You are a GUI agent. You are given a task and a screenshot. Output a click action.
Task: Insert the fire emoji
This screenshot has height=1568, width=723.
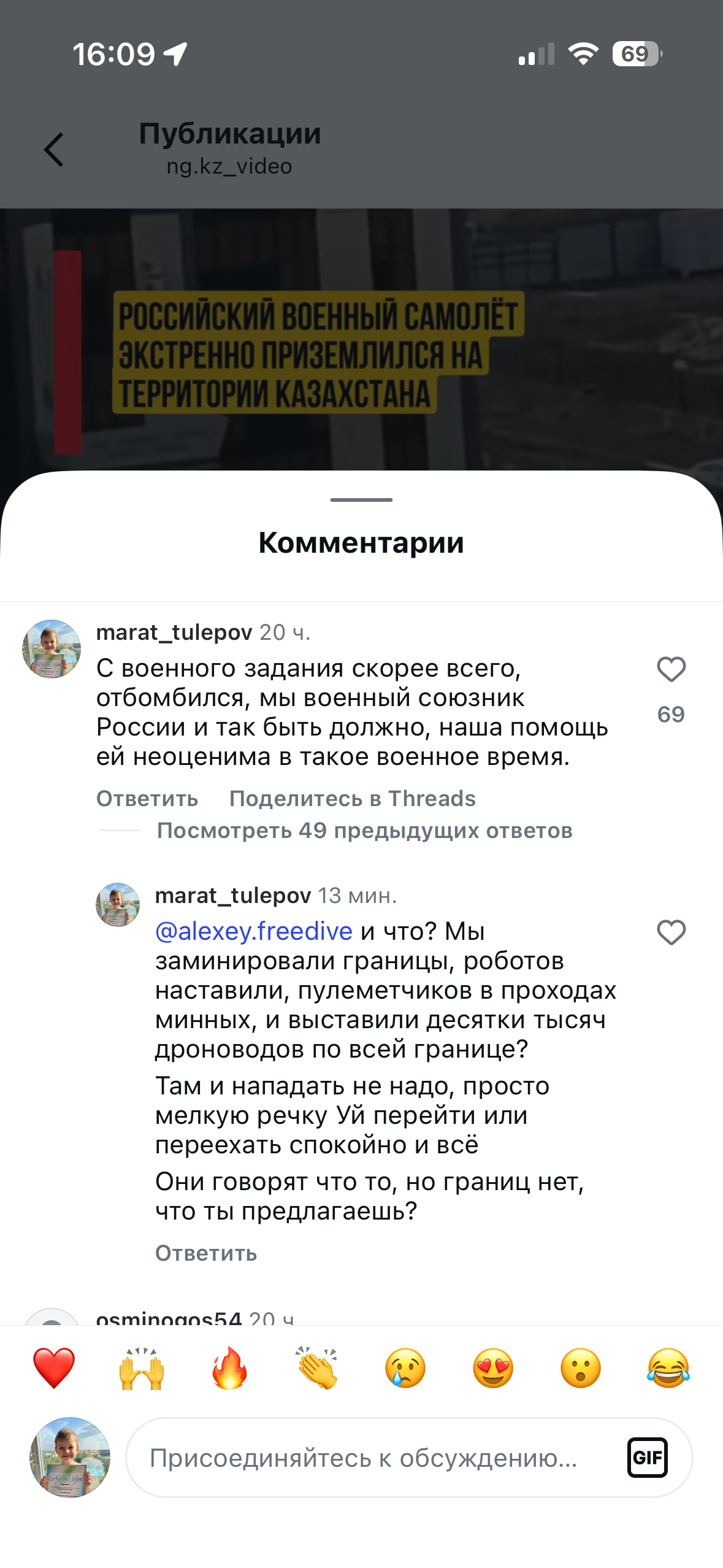[229, 1368]
